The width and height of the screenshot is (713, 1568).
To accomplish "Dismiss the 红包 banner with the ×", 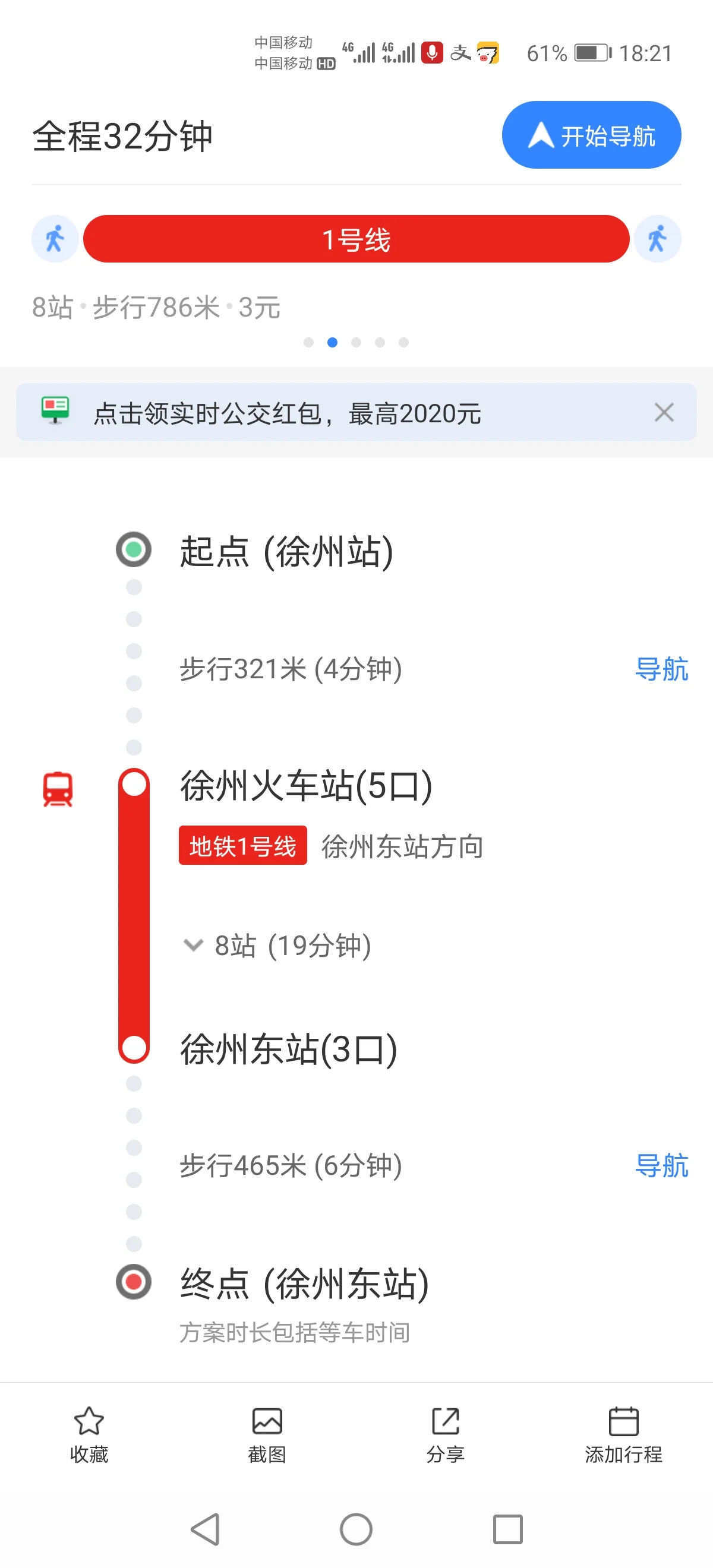I will click(664, 413).
